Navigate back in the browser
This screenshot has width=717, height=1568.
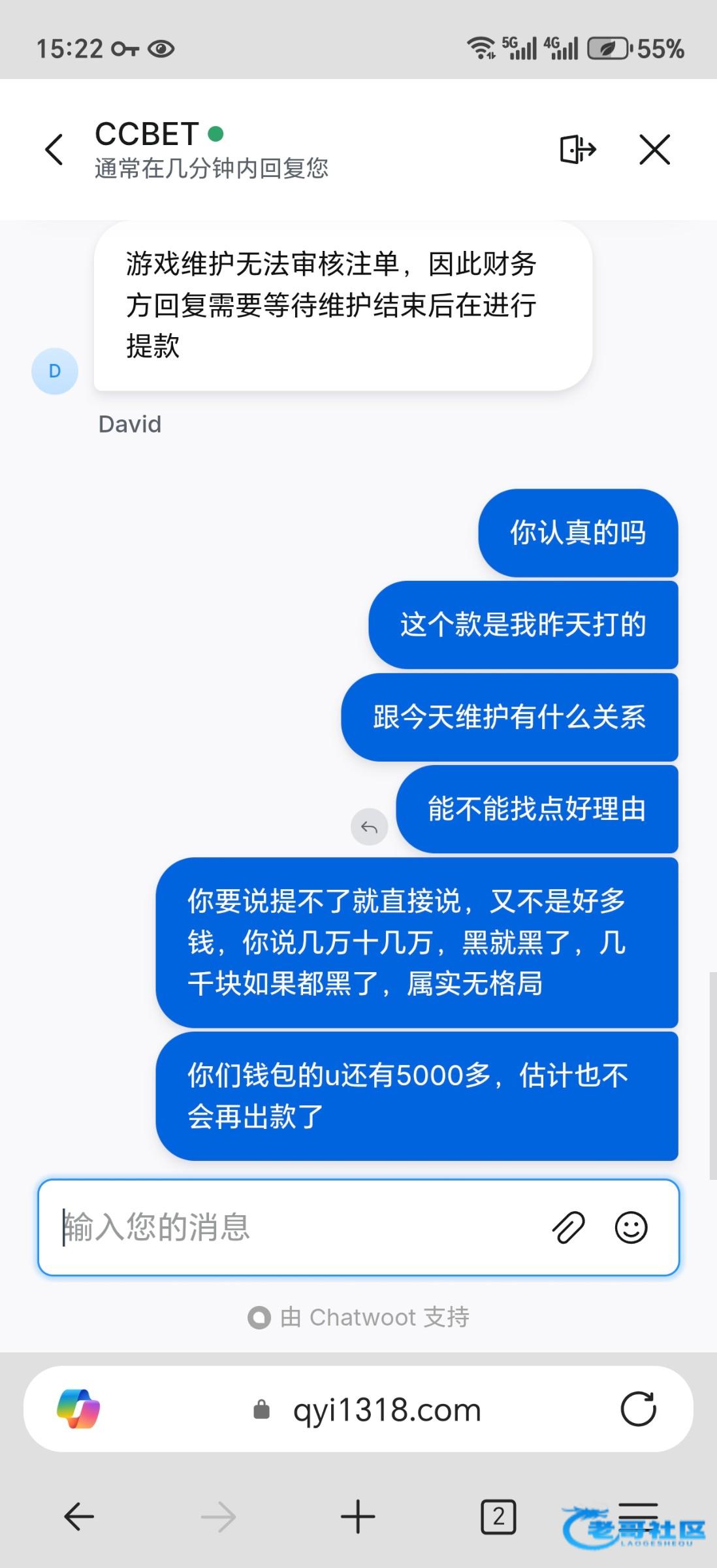79,1516
